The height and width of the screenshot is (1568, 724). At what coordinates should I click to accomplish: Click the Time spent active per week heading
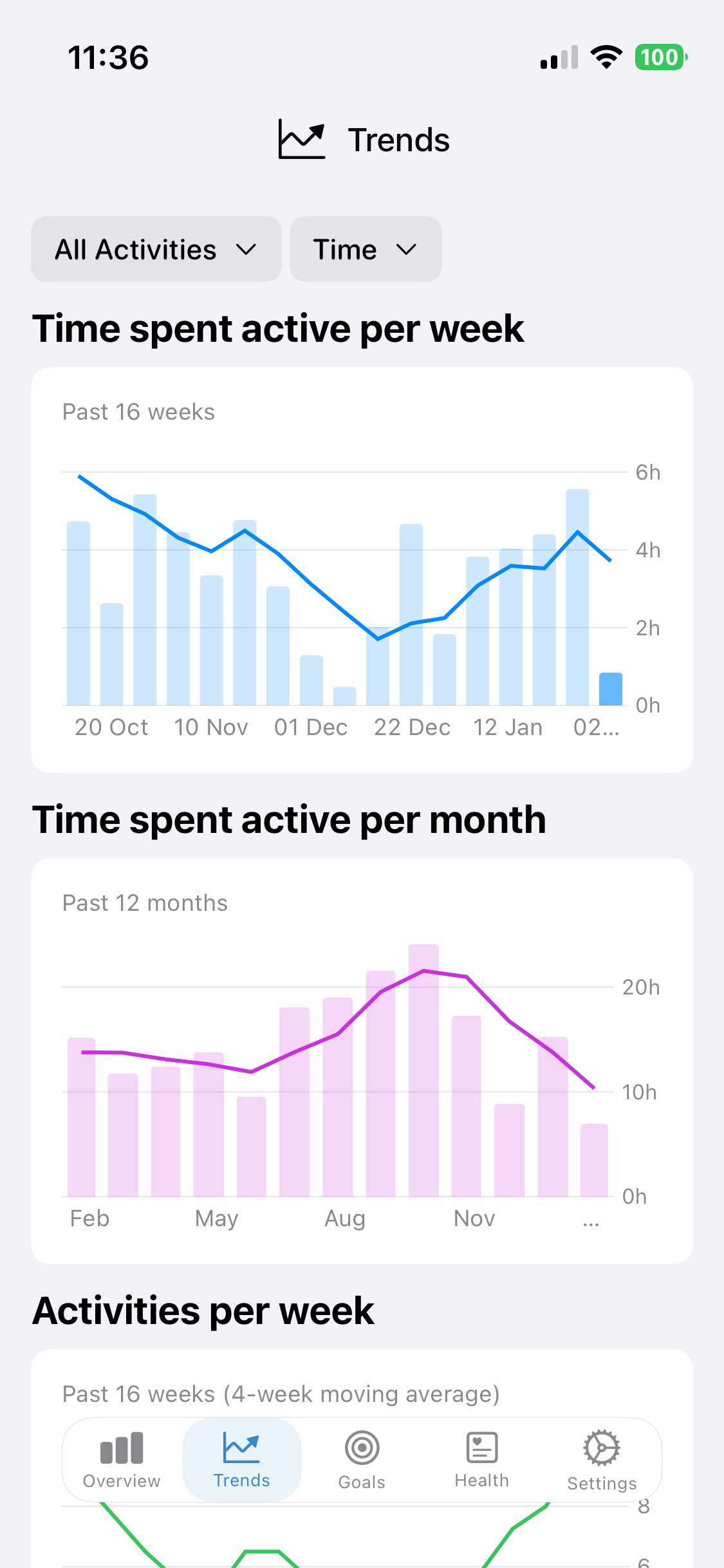279,328
